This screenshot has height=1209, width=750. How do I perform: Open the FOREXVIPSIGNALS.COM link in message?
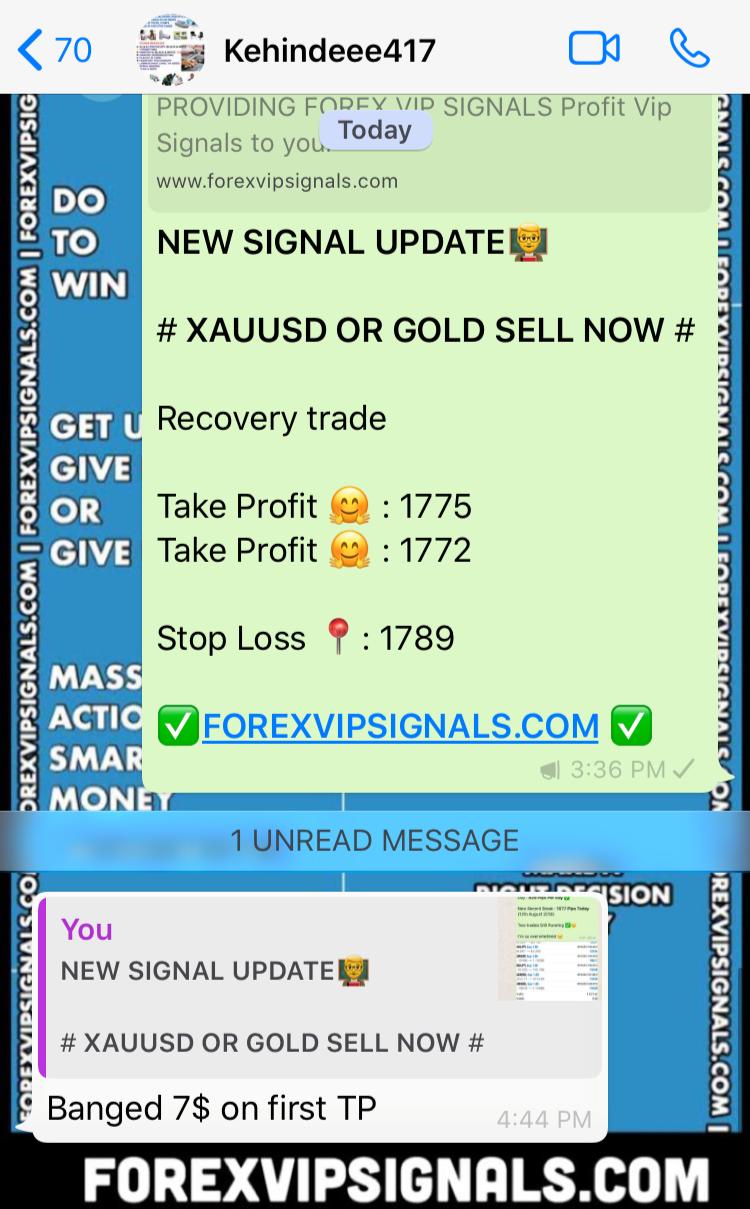point(400,726)
